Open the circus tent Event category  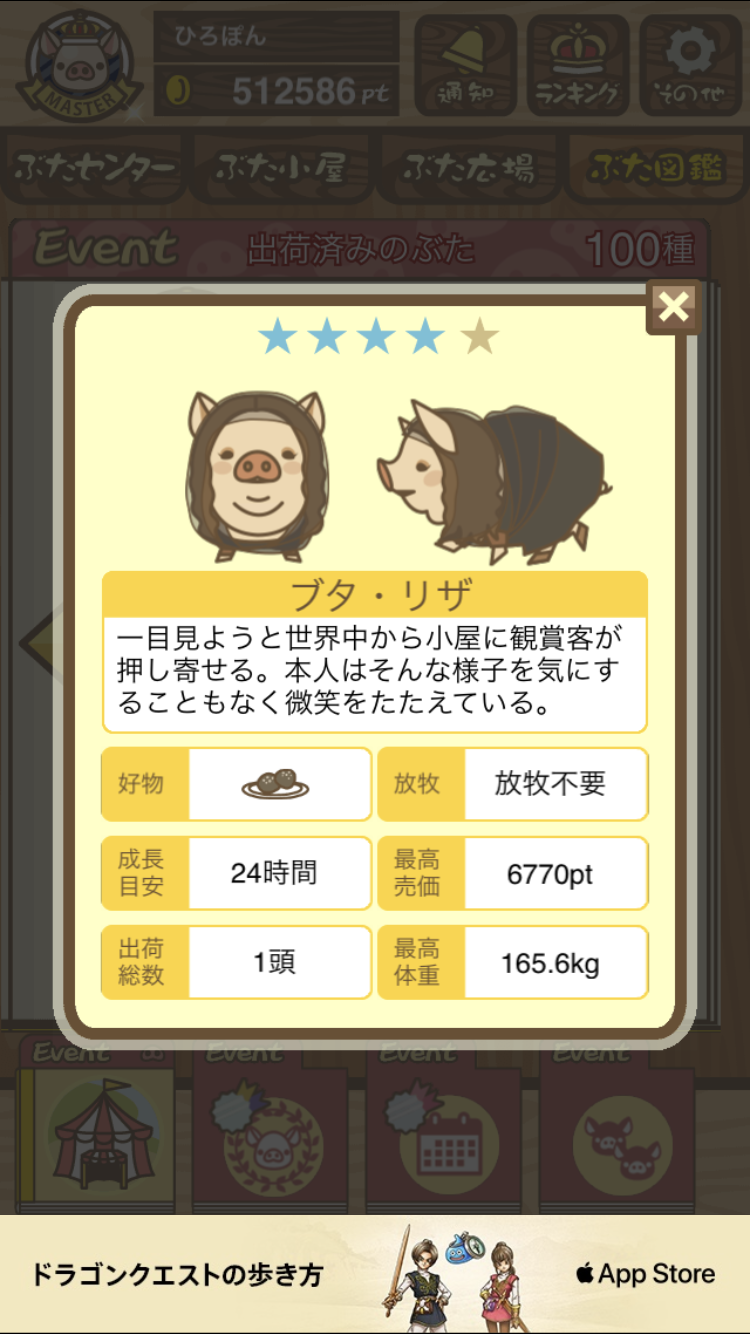(x=103, y=1130)
